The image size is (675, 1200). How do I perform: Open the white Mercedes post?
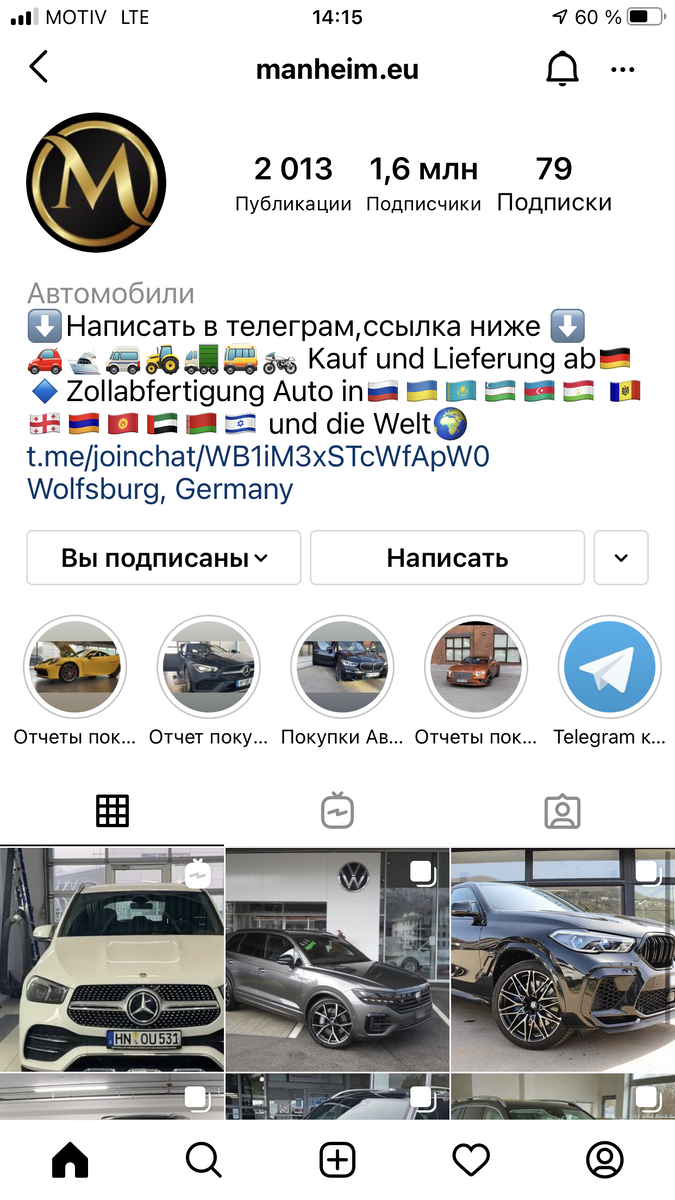112,958
